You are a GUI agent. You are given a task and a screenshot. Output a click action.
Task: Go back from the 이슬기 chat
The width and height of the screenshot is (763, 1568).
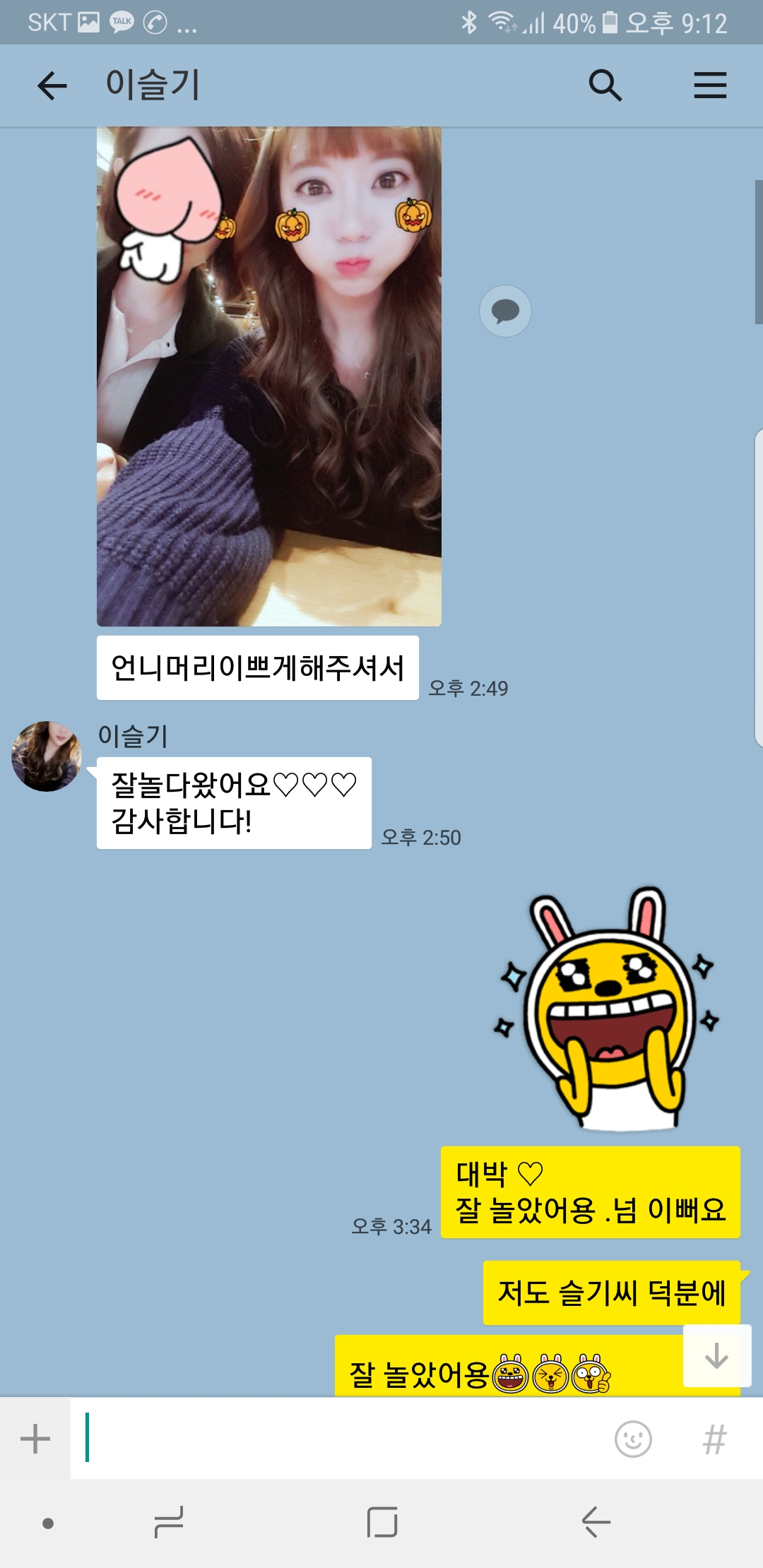(x=52, y=86)
